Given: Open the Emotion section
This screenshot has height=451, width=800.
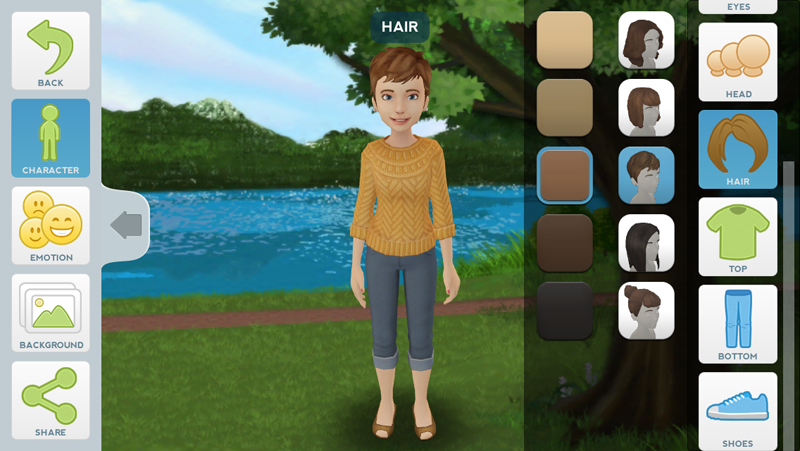Looking at the screenshot, I should 50,225.
